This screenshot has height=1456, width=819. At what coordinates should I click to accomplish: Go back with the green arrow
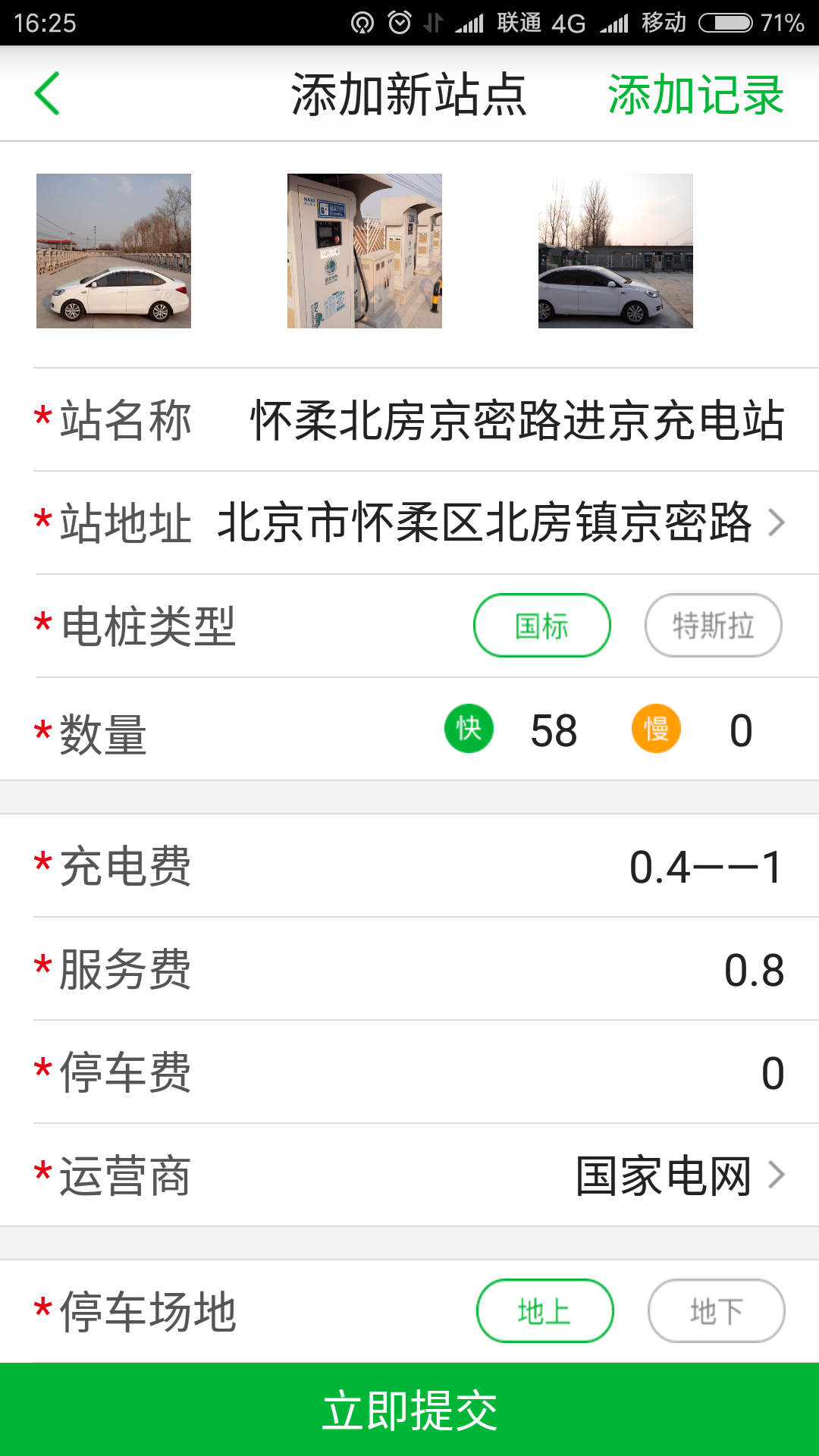point(47,94)
